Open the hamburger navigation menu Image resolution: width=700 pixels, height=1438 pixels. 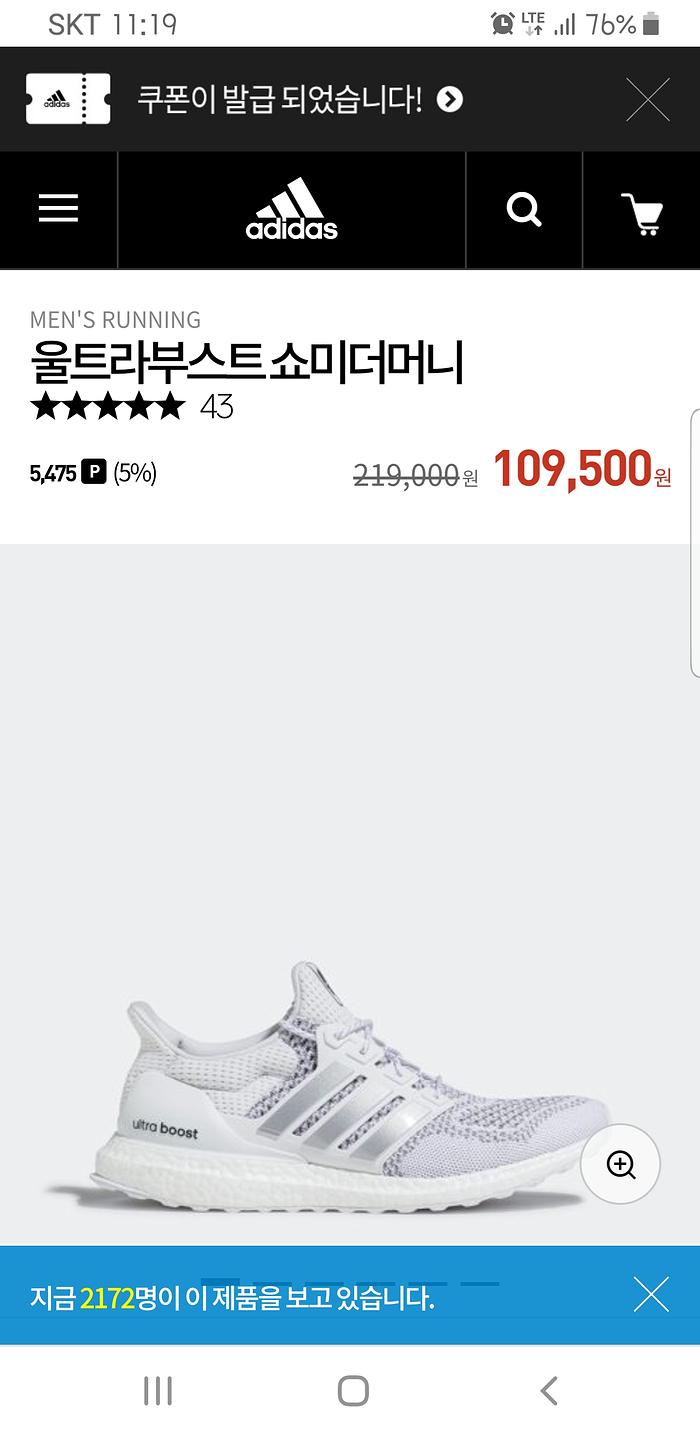pos(58,209)
